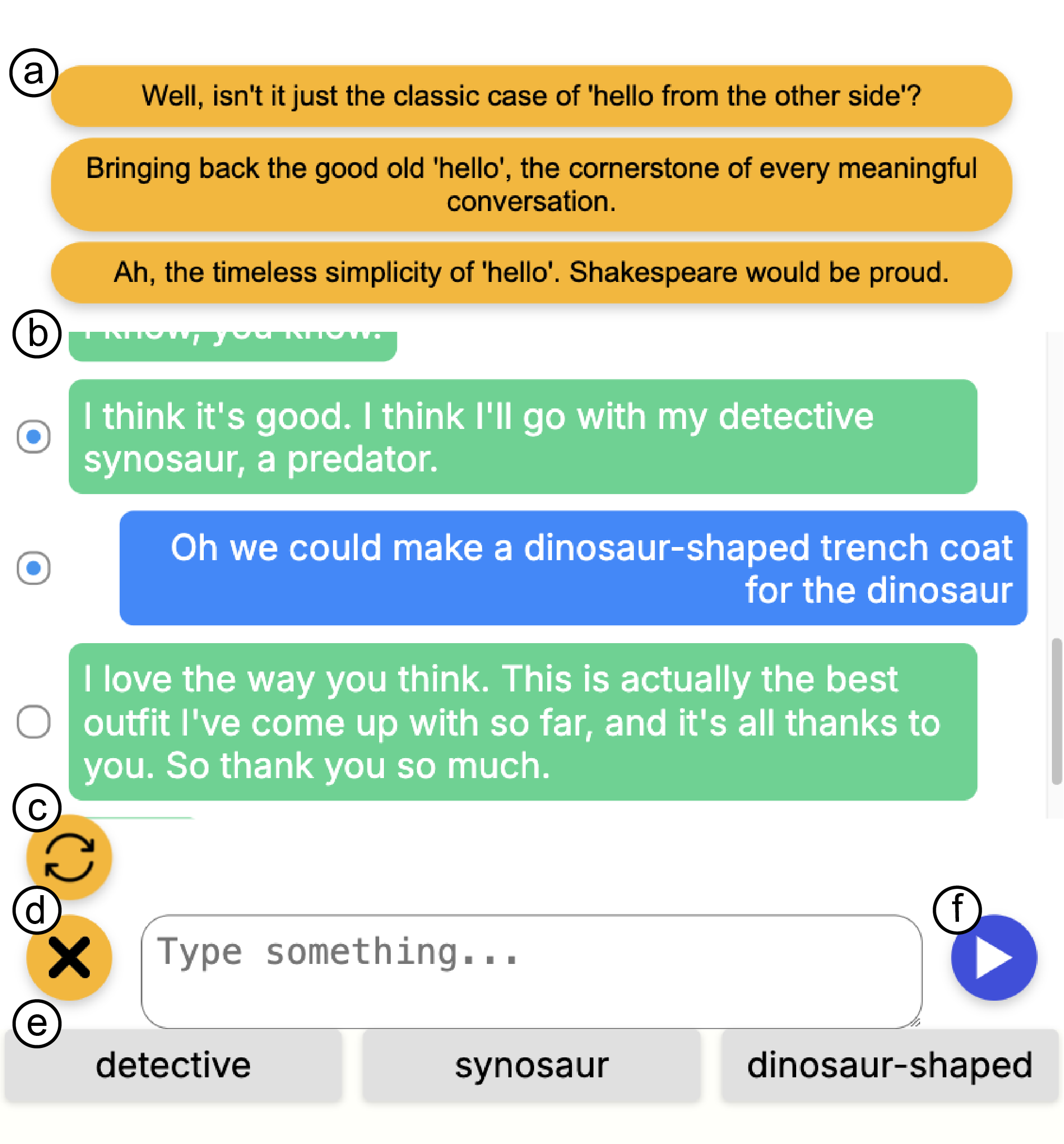Send the message with the blue arrow
1064x1144 pixels.
pyautogui.click(x=994, y=958)
